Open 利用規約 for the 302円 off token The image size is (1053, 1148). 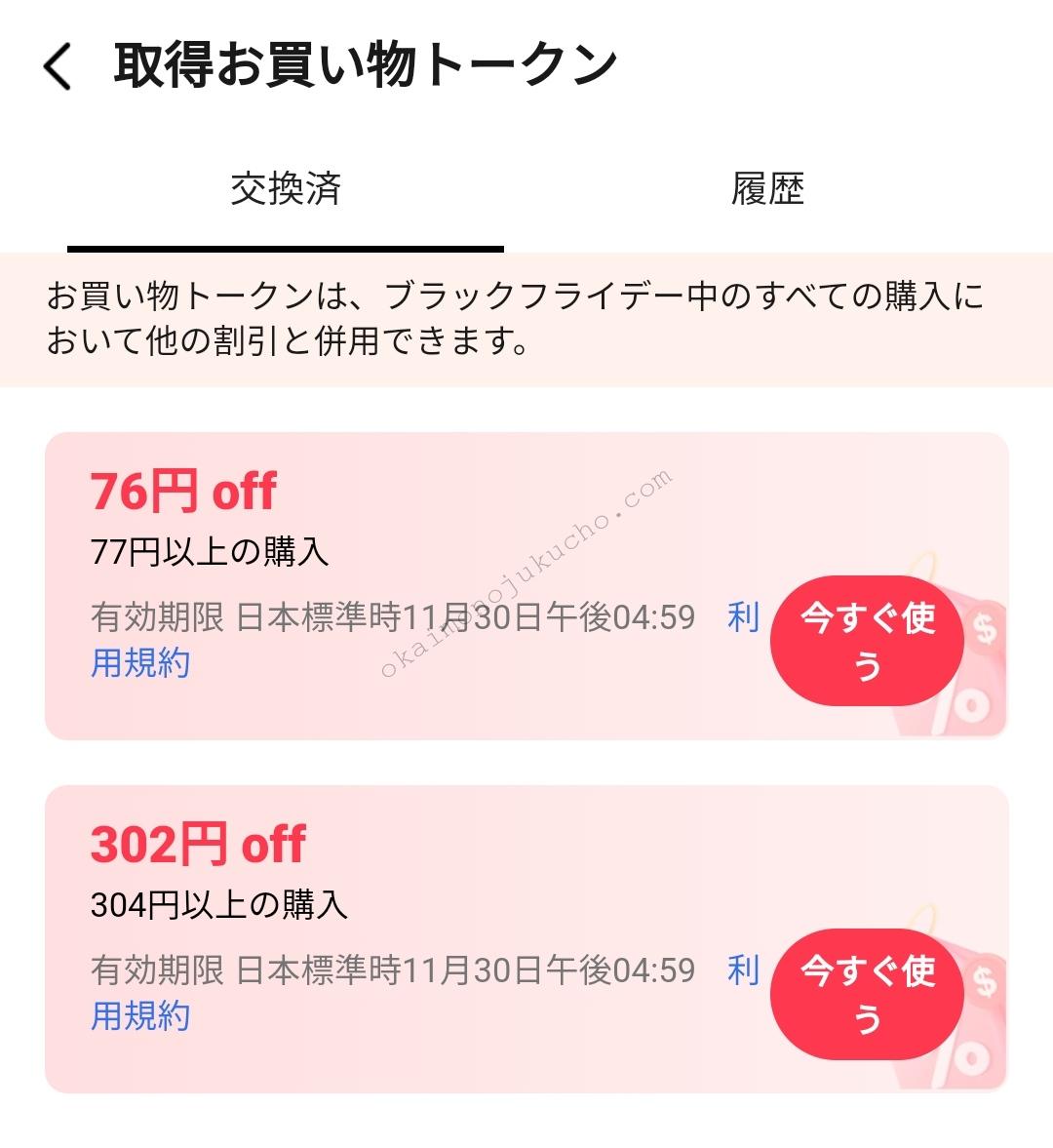pos(141,1016)
